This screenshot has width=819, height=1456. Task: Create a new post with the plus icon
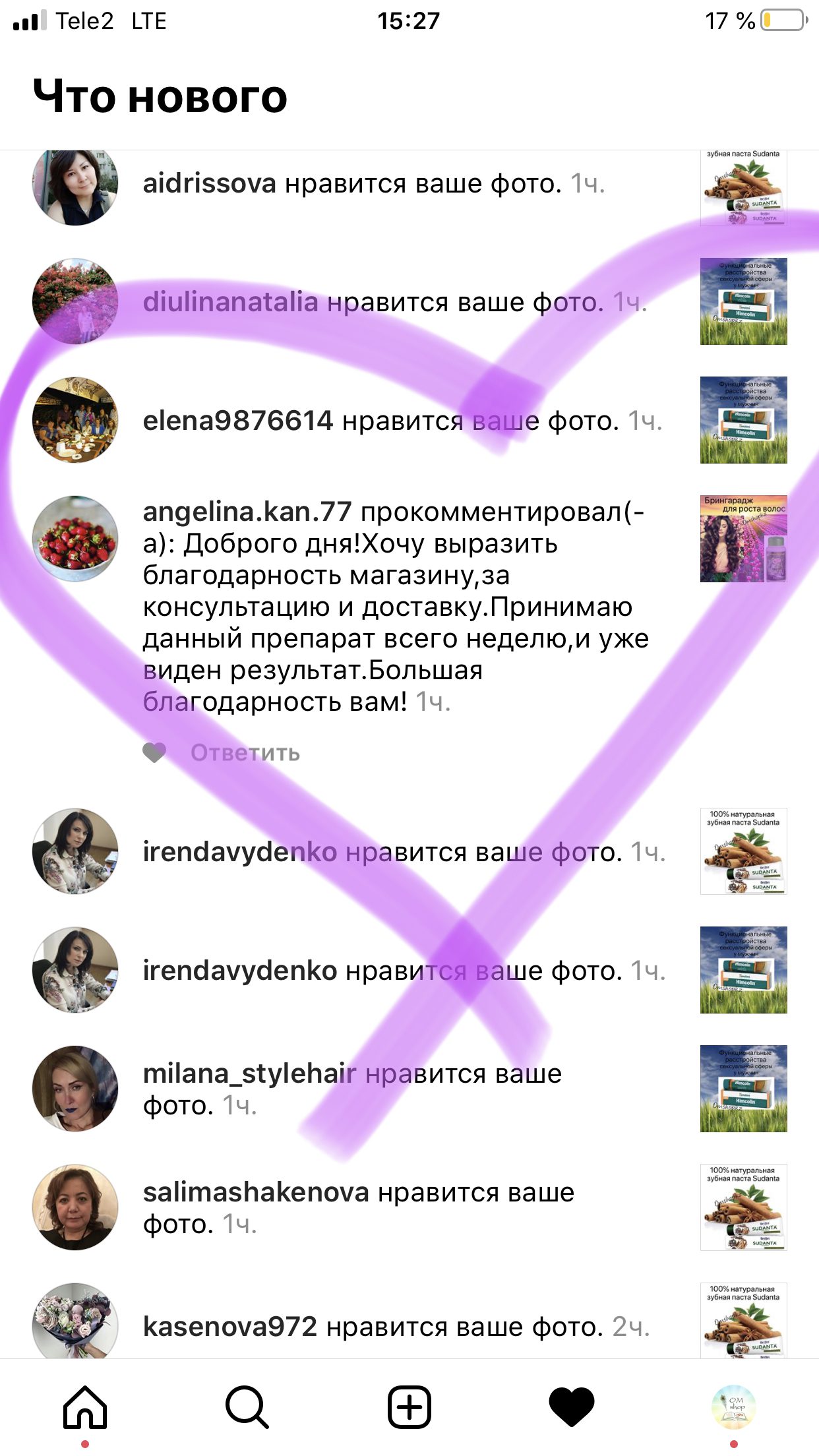(409, 1407)
